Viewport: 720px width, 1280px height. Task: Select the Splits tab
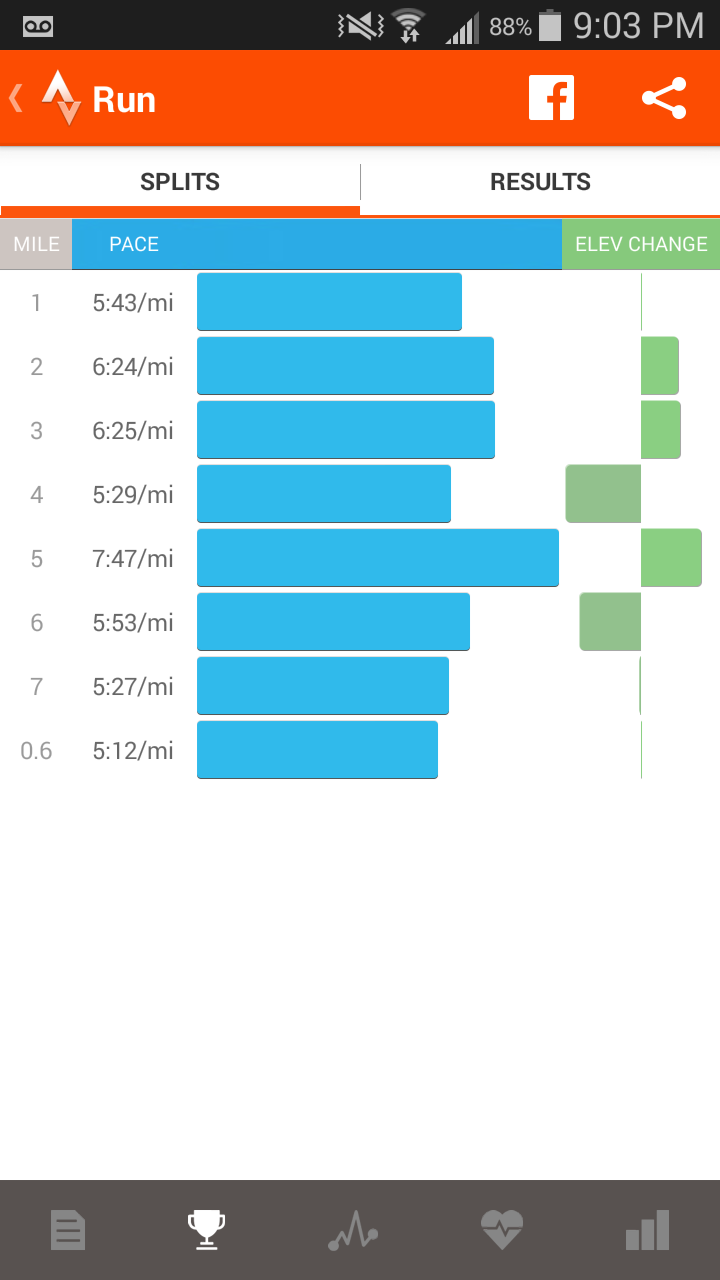click(x=180, y=182)
